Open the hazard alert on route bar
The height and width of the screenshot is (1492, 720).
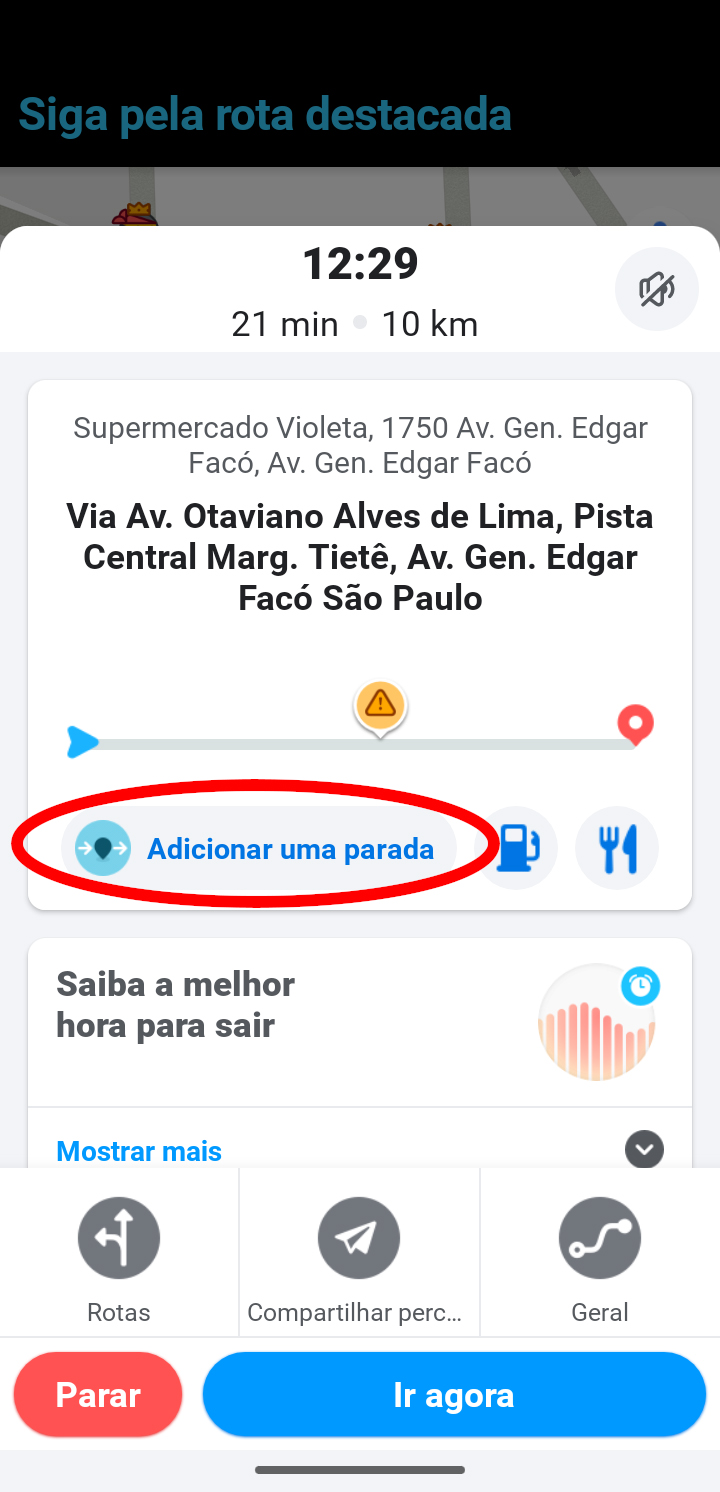tap(380, 705)
